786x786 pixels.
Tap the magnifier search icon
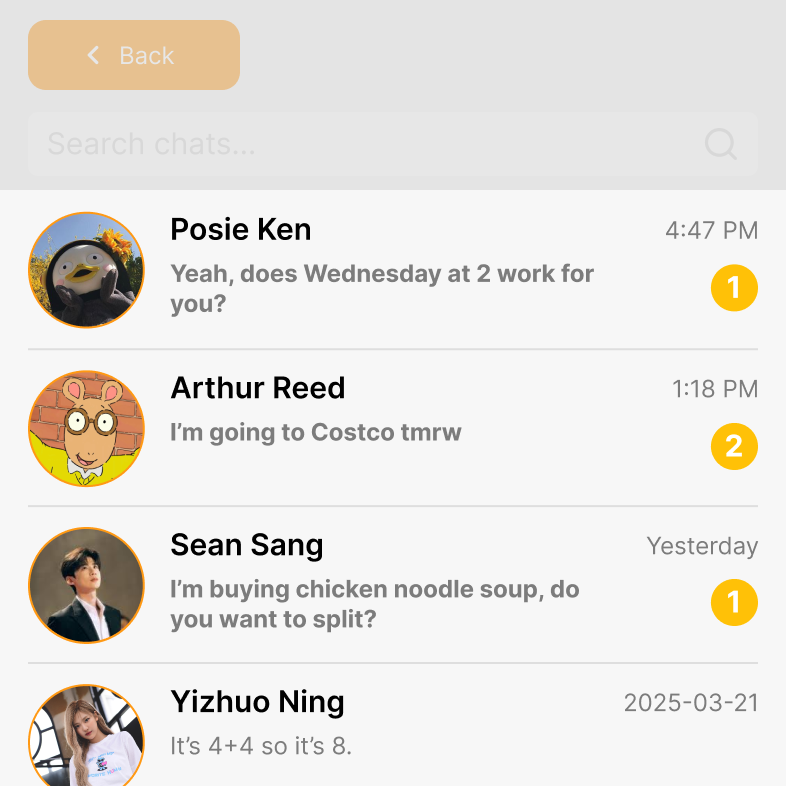pos(720,144)
